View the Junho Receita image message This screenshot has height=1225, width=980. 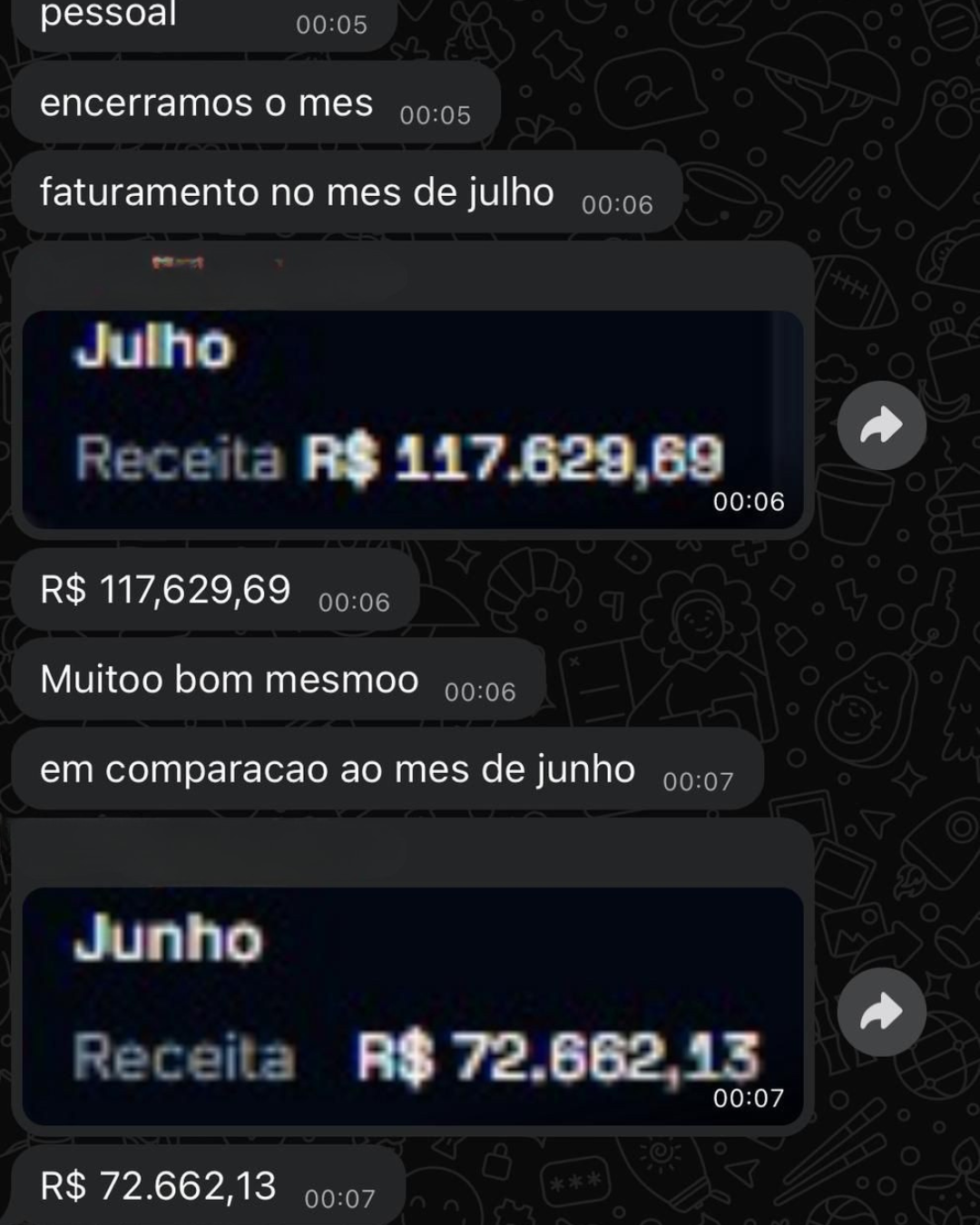pos(413,1005)
